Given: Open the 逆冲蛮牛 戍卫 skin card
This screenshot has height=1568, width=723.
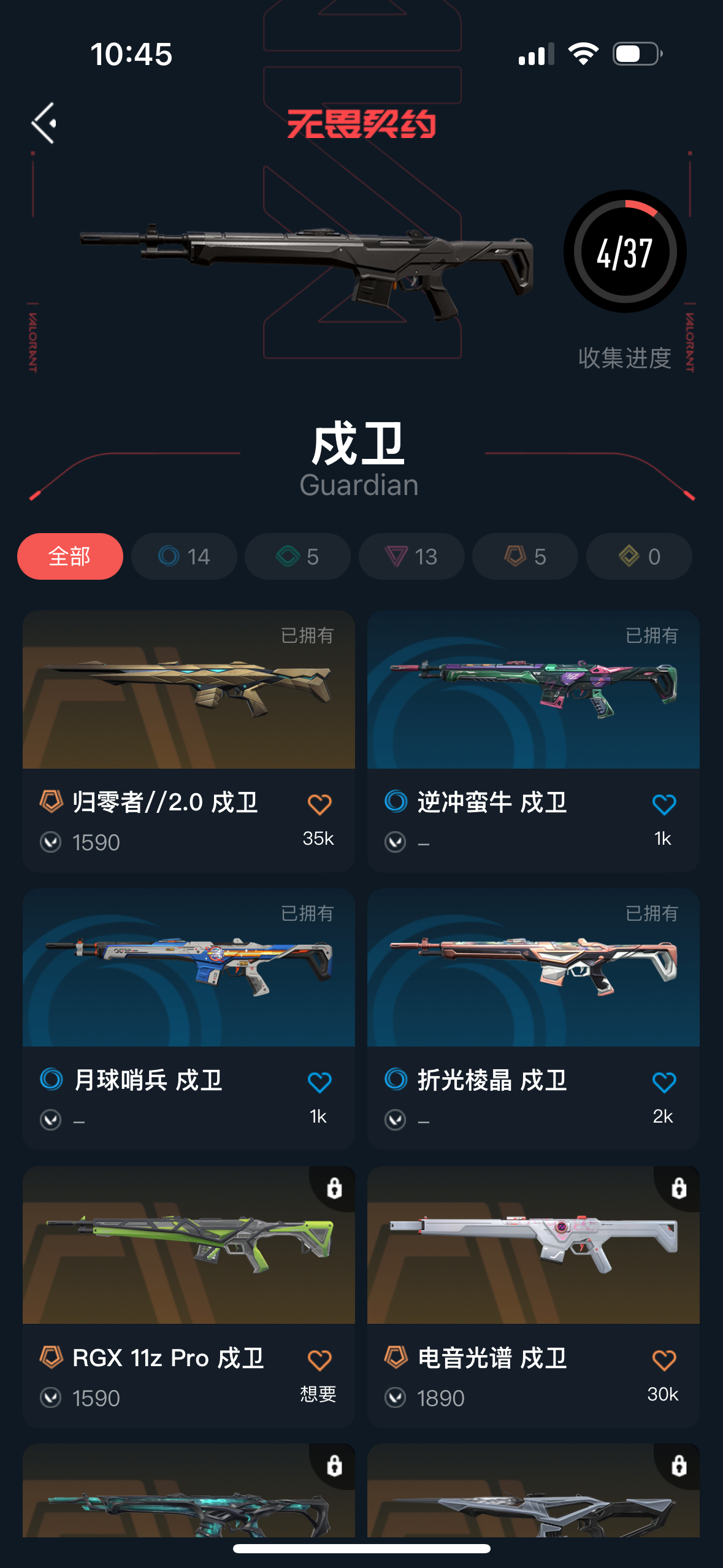Looking at the screenshot, I should coord(534,741).
